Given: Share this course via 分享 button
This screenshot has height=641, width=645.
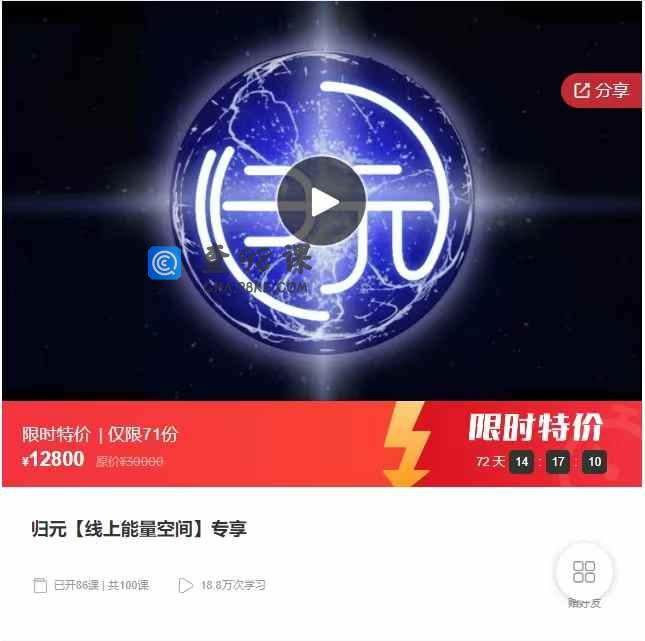Looking at the screenshot, I should pyautogui.click(x=601, y=90).
